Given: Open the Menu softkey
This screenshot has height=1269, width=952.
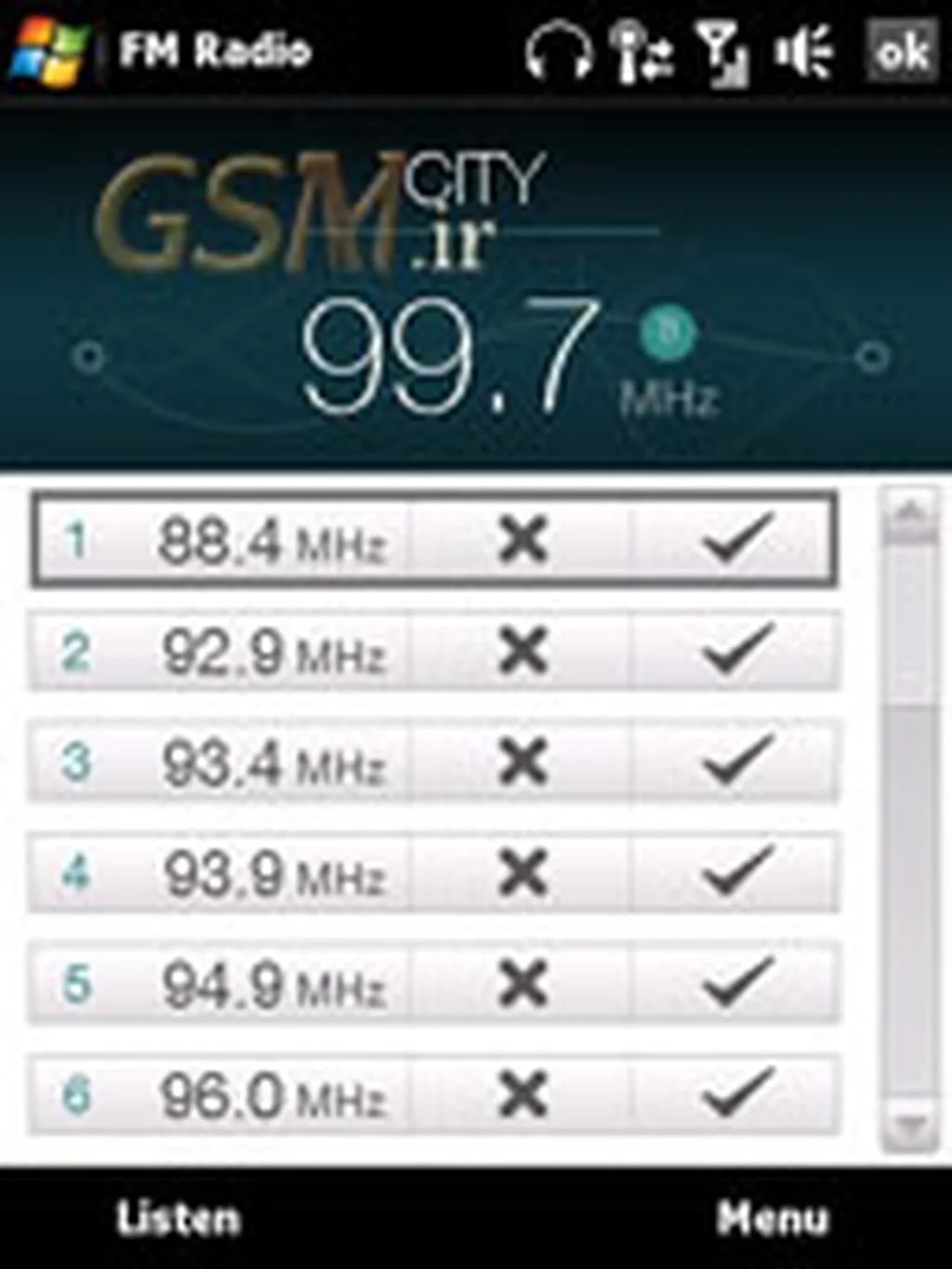Looking at the screenshot, I should pos(772,1218).
